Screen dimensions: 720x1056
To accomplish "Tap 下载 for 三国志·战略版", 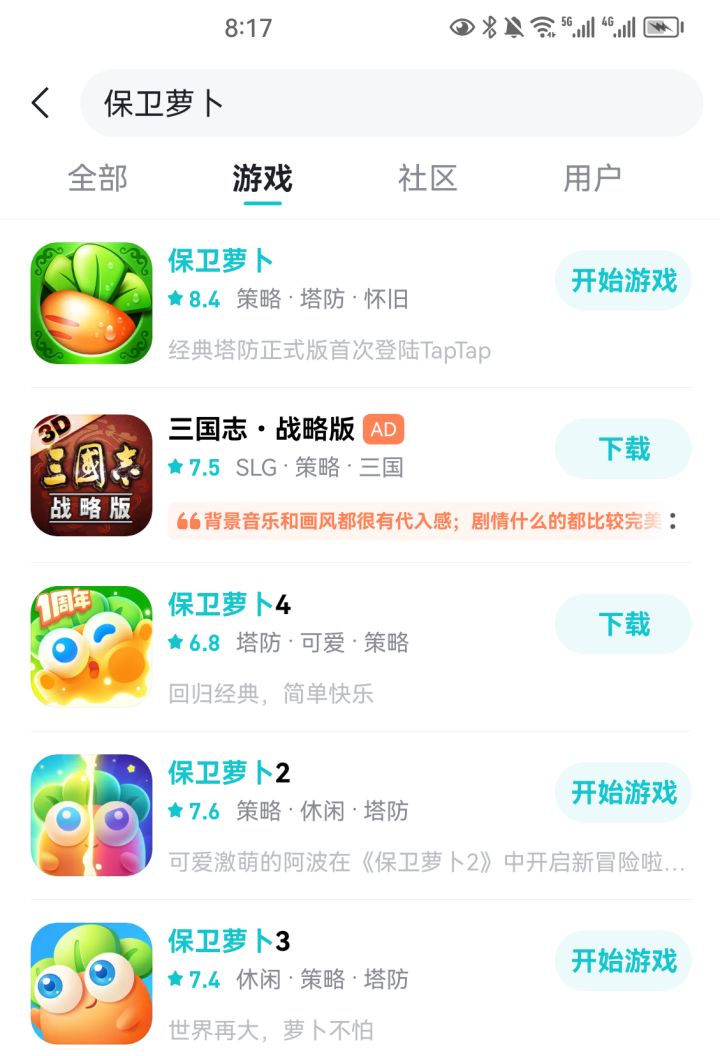I will coord(622,449).
